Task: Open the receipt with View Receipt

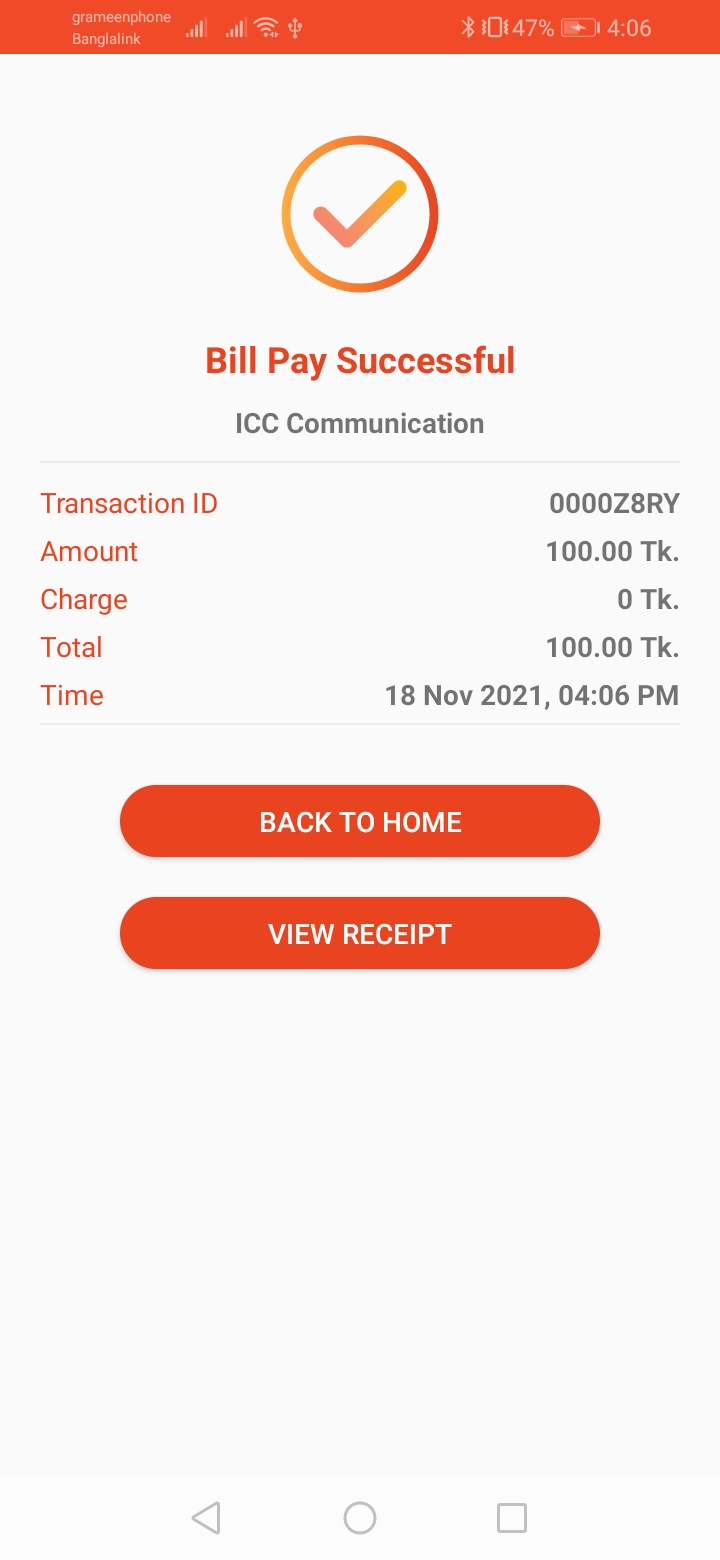Action: (360, 933)
